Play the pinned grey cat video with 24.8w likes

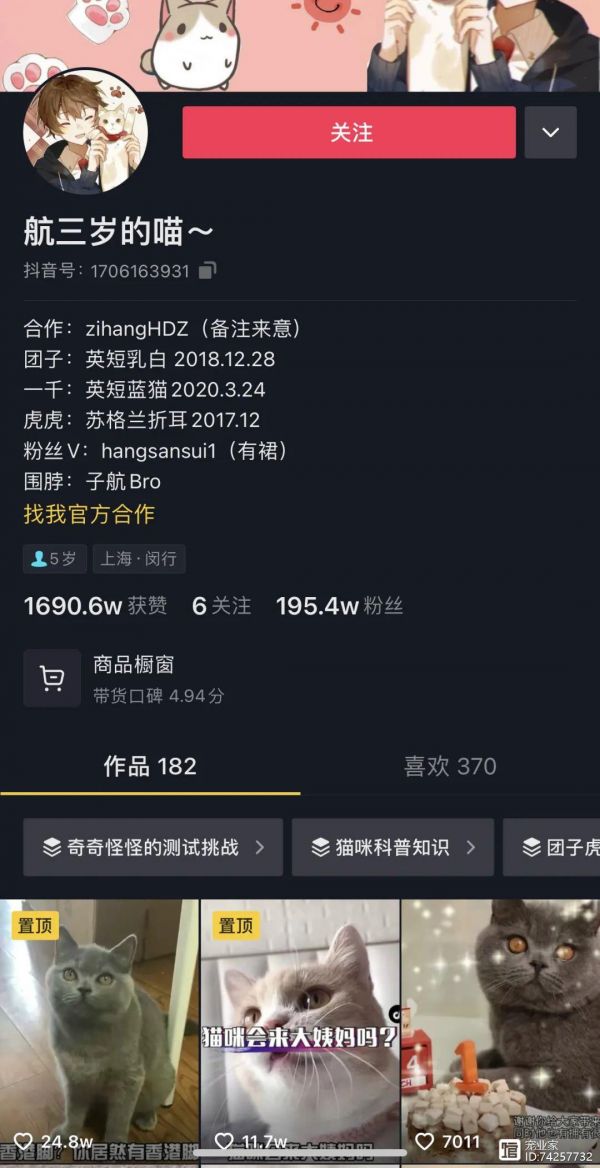(x=99, y=1033)
